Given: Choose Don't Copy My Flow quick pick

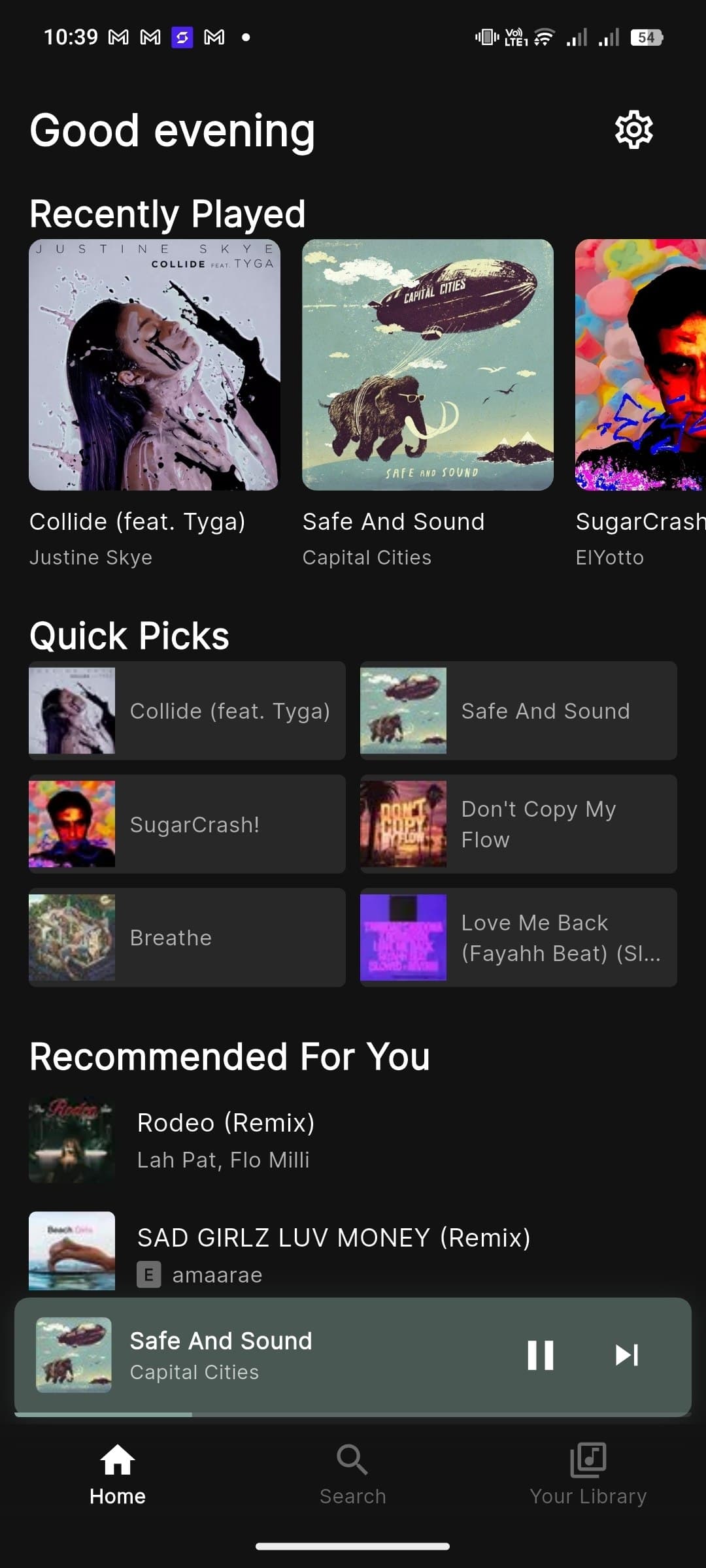Looking at the screenshot, I should 518,825.
